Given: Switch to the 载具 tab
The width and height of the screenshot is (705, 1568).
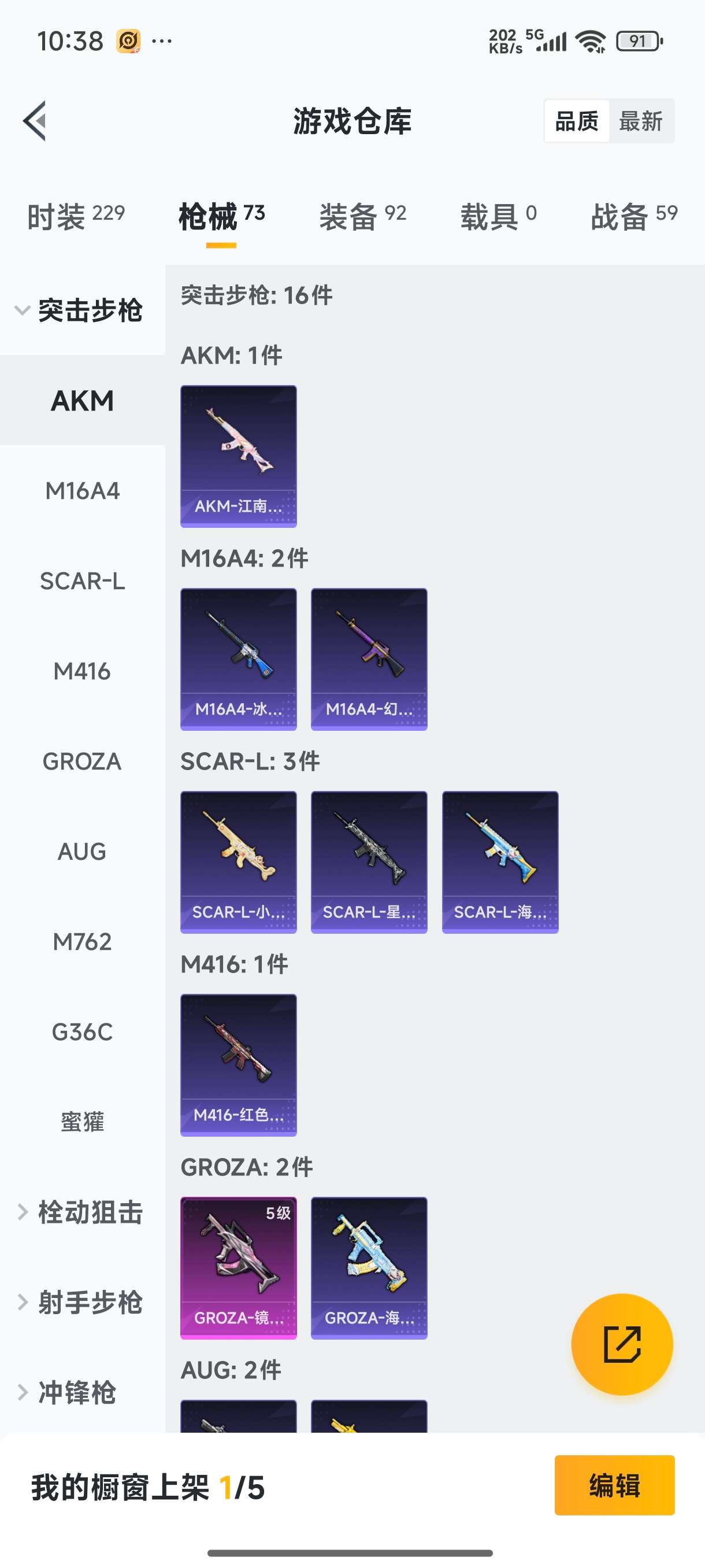Looking at the screenshot, I should tap(498, 216).
